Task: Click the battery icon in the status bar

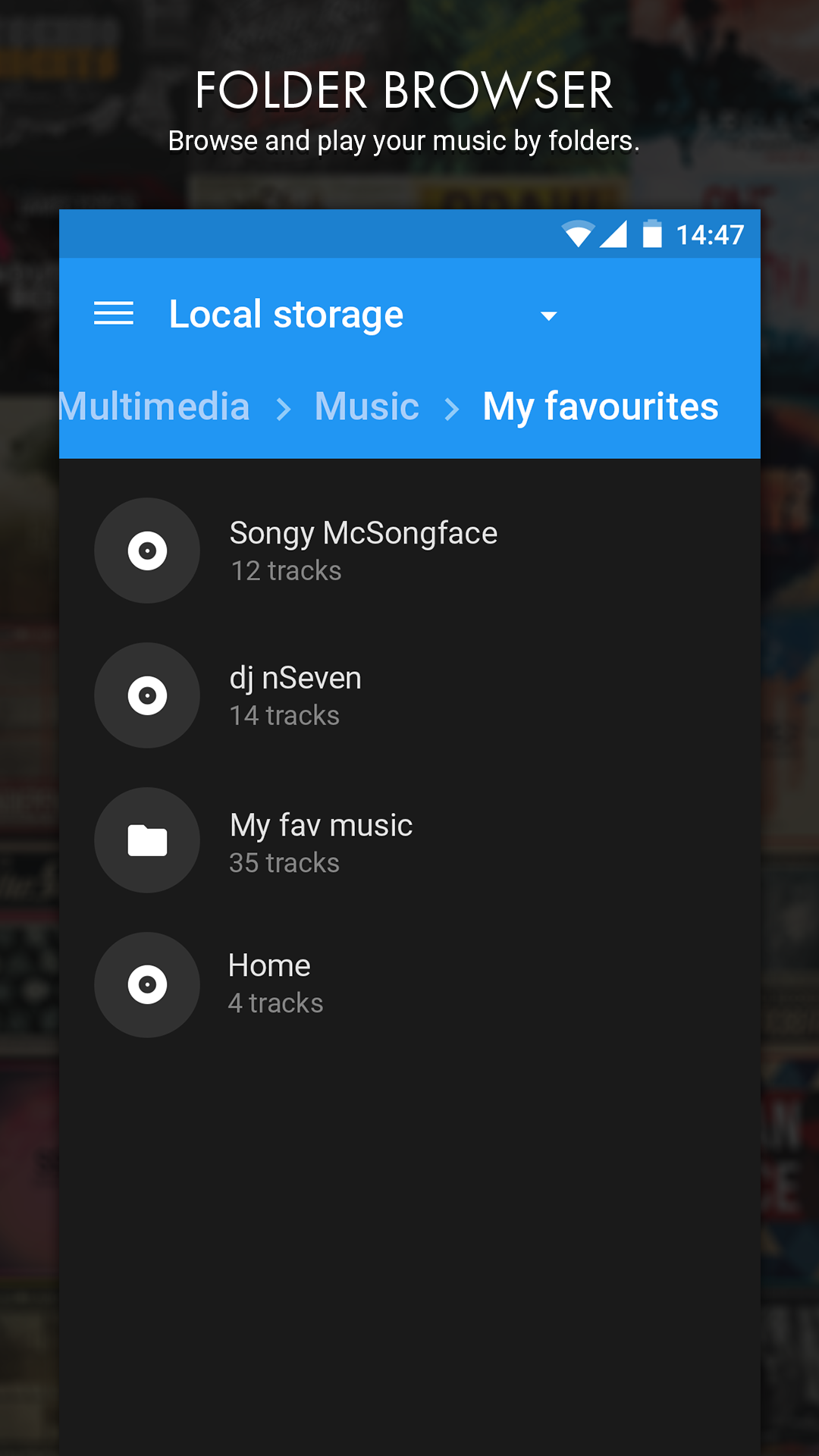Action: [x=654, y=234]
